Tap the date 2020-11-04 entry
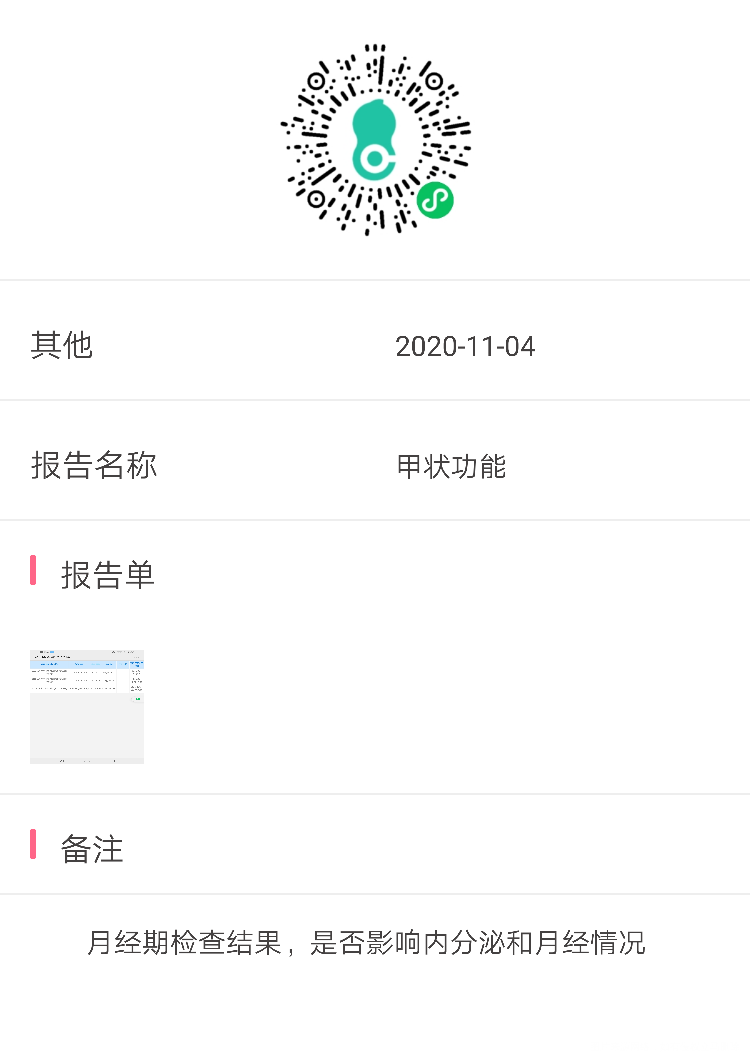The width and height of the screenshot is (750, 1062). click(x=466, y=346)
